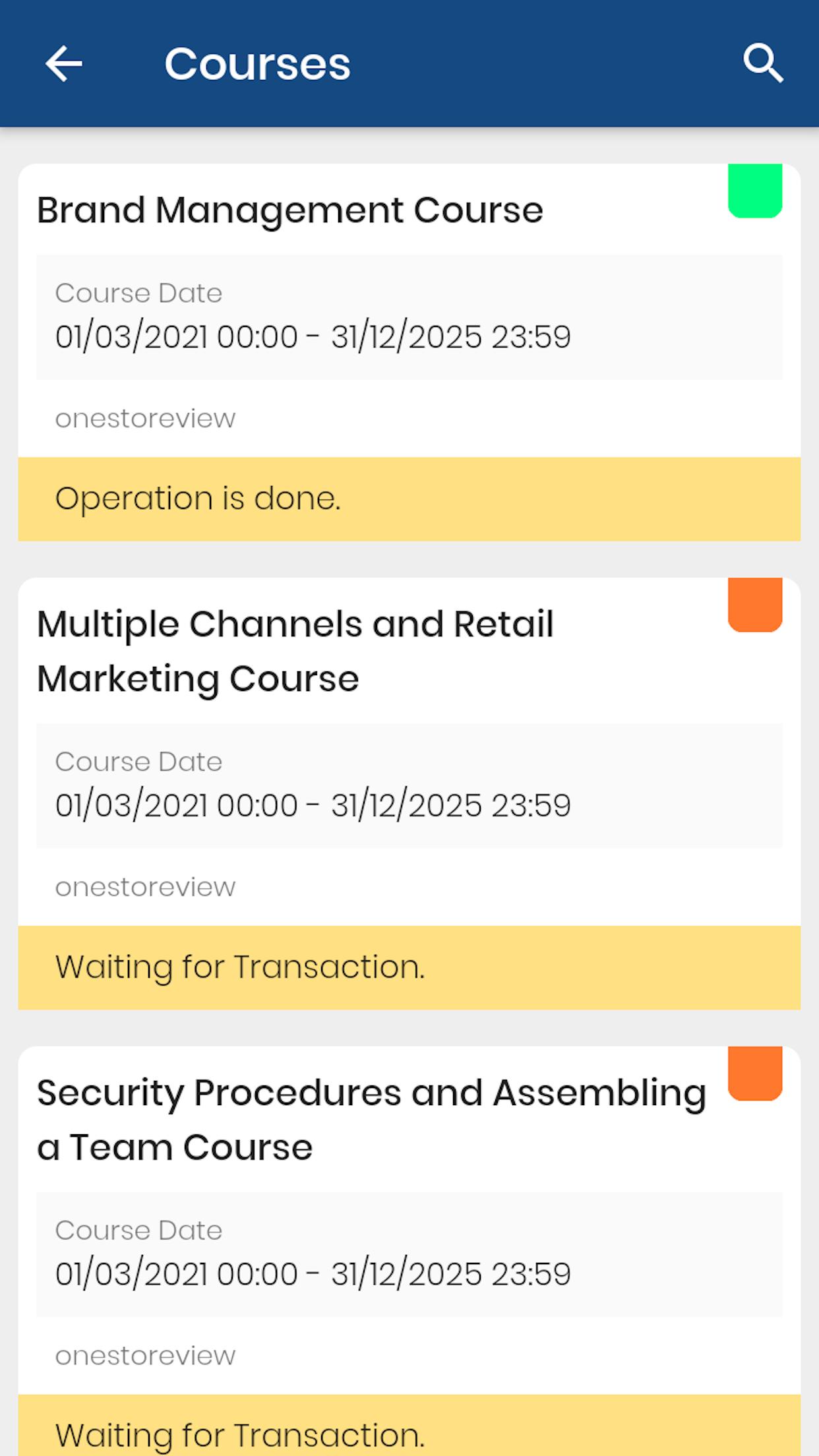
Task: Open the search icon in Courses
Action: click(x=763, y=63)
